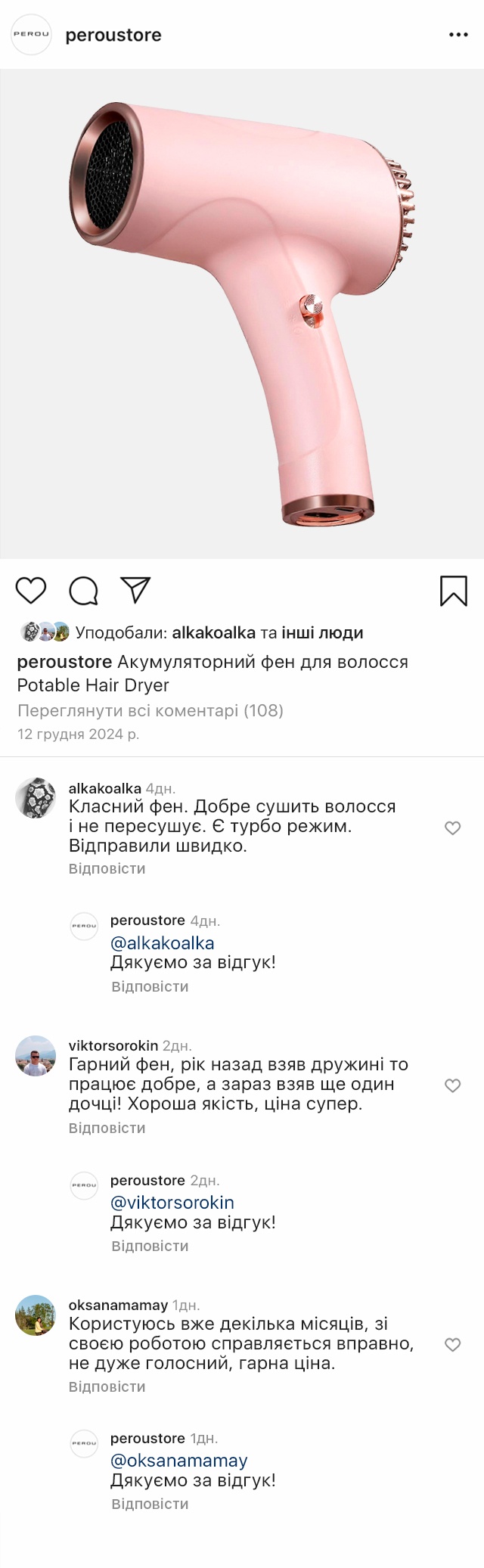Viewport: 484px width, 1568px height.
Task: Reply to alkakoalka's comment
Action: click(x=107, y=868)
